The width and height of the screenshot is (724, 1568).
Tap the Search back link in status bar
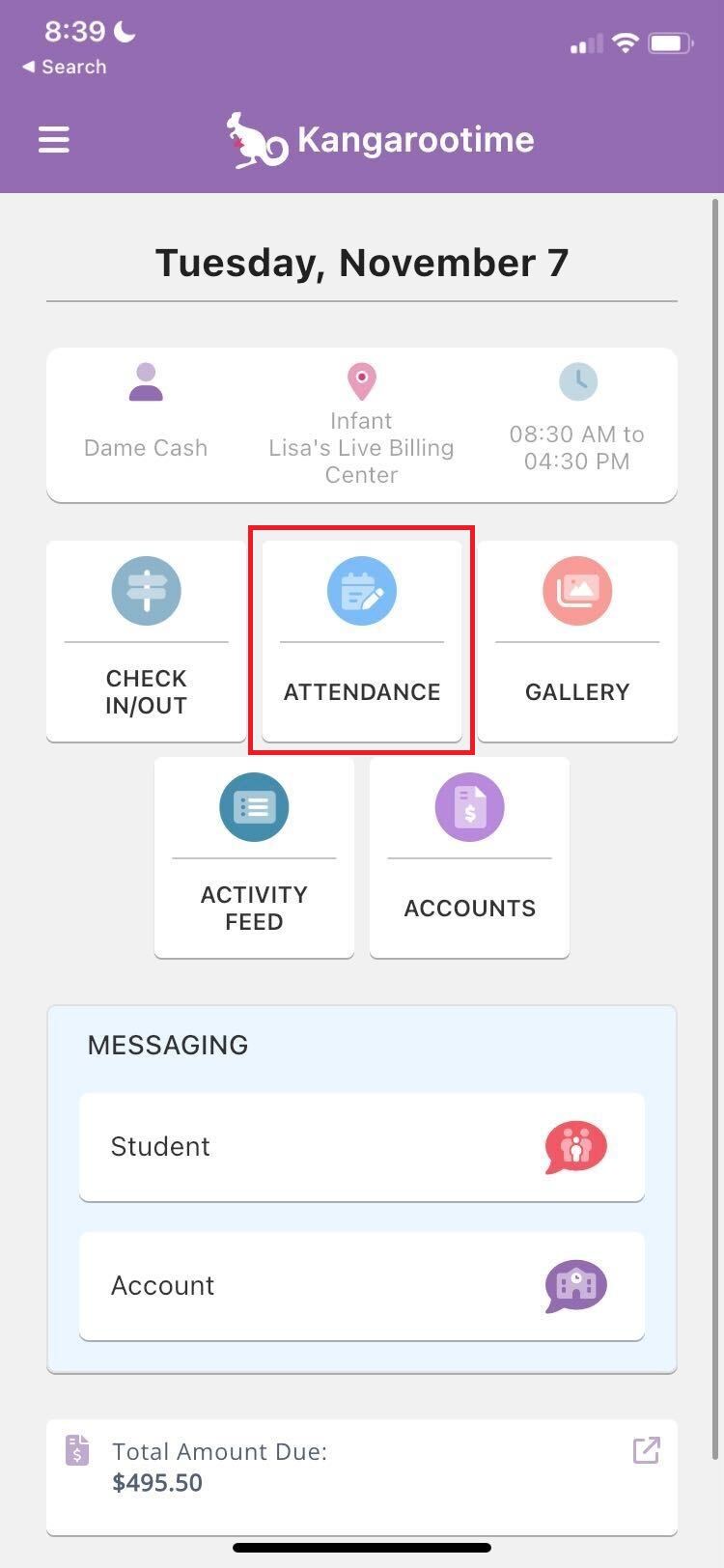click(x=63, y=67)
